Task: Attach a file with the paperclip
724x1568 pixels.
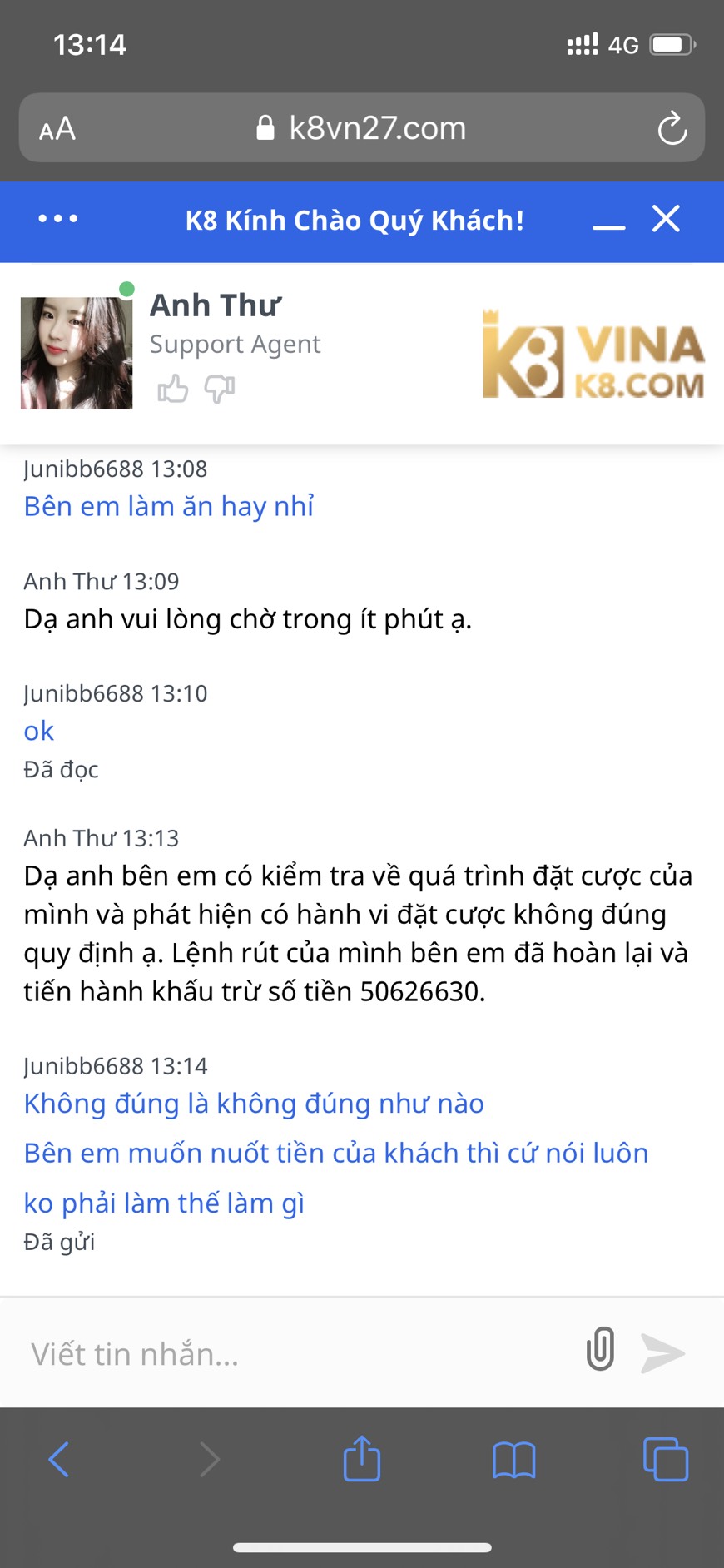Action: [x=600, y=1349]
